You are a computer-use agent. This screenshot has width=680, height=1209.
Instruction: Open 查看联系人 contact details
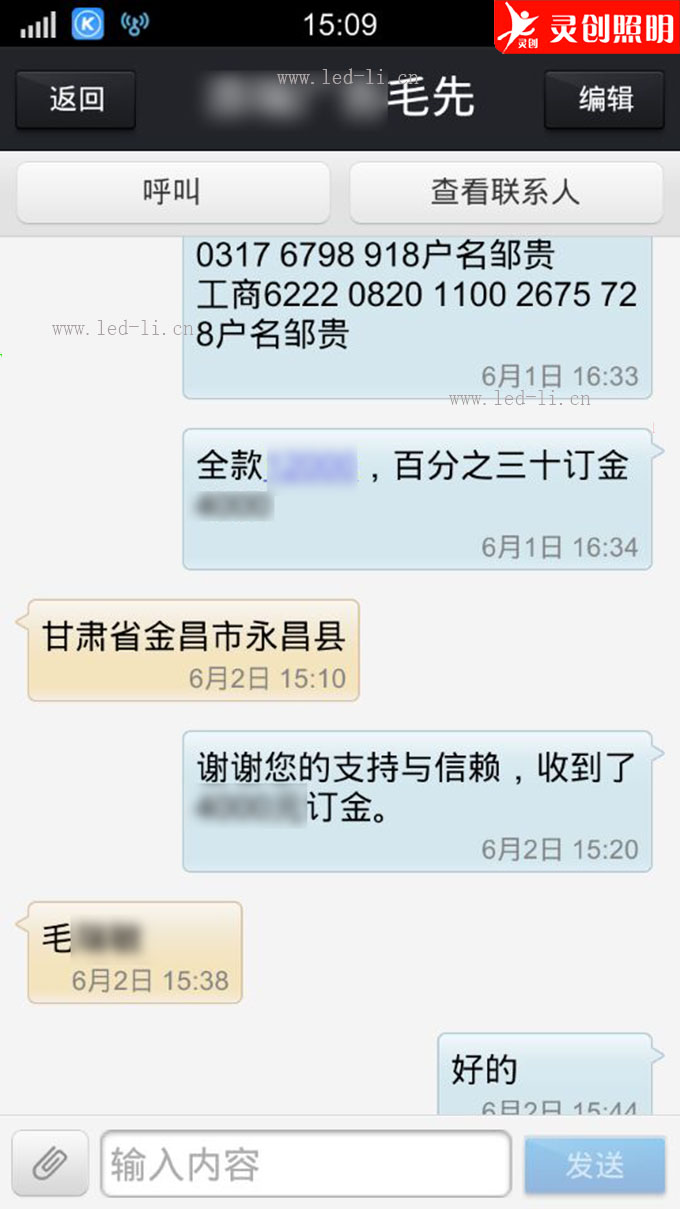506,191
